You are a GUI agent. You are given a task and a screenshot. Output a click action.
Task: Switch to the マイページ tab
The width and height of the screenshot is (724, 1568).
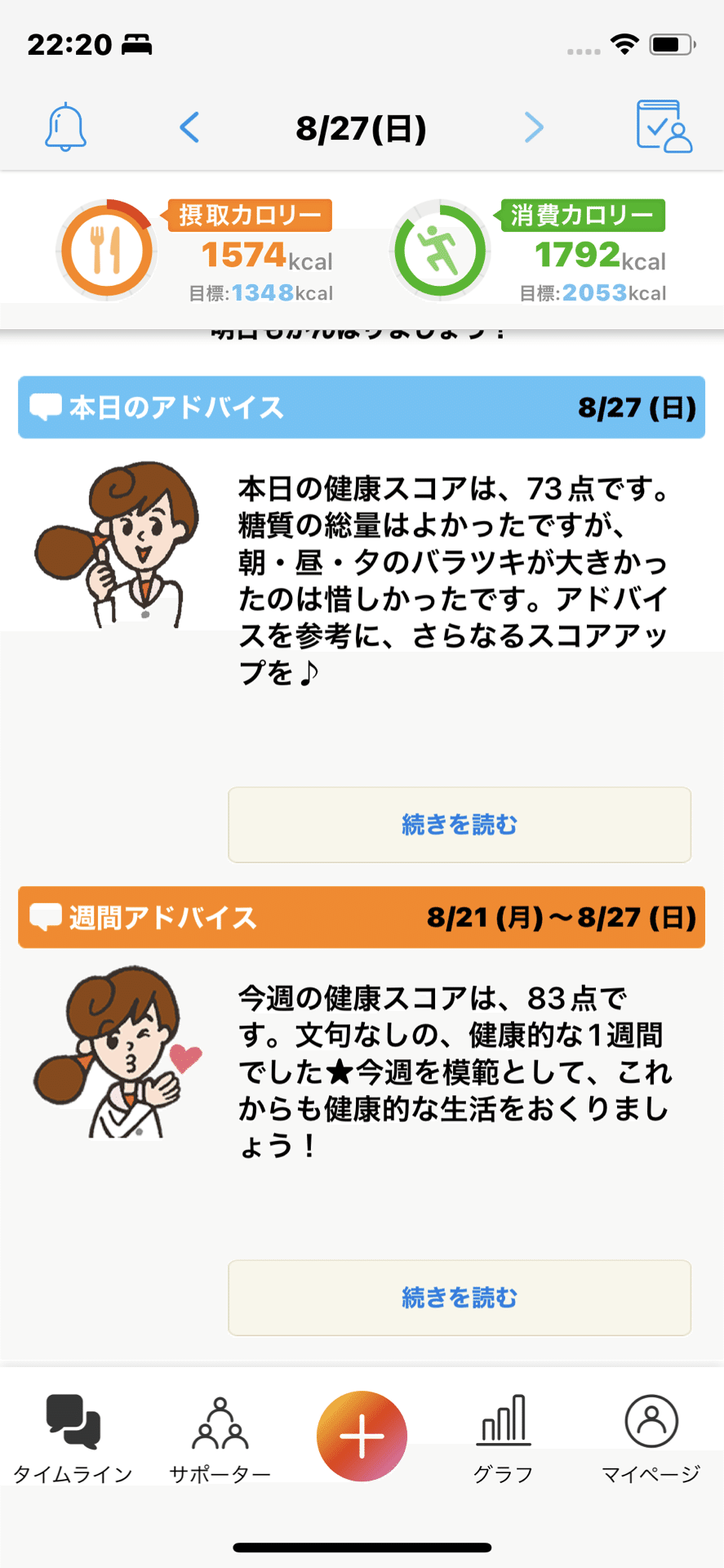pos(651,1439)
